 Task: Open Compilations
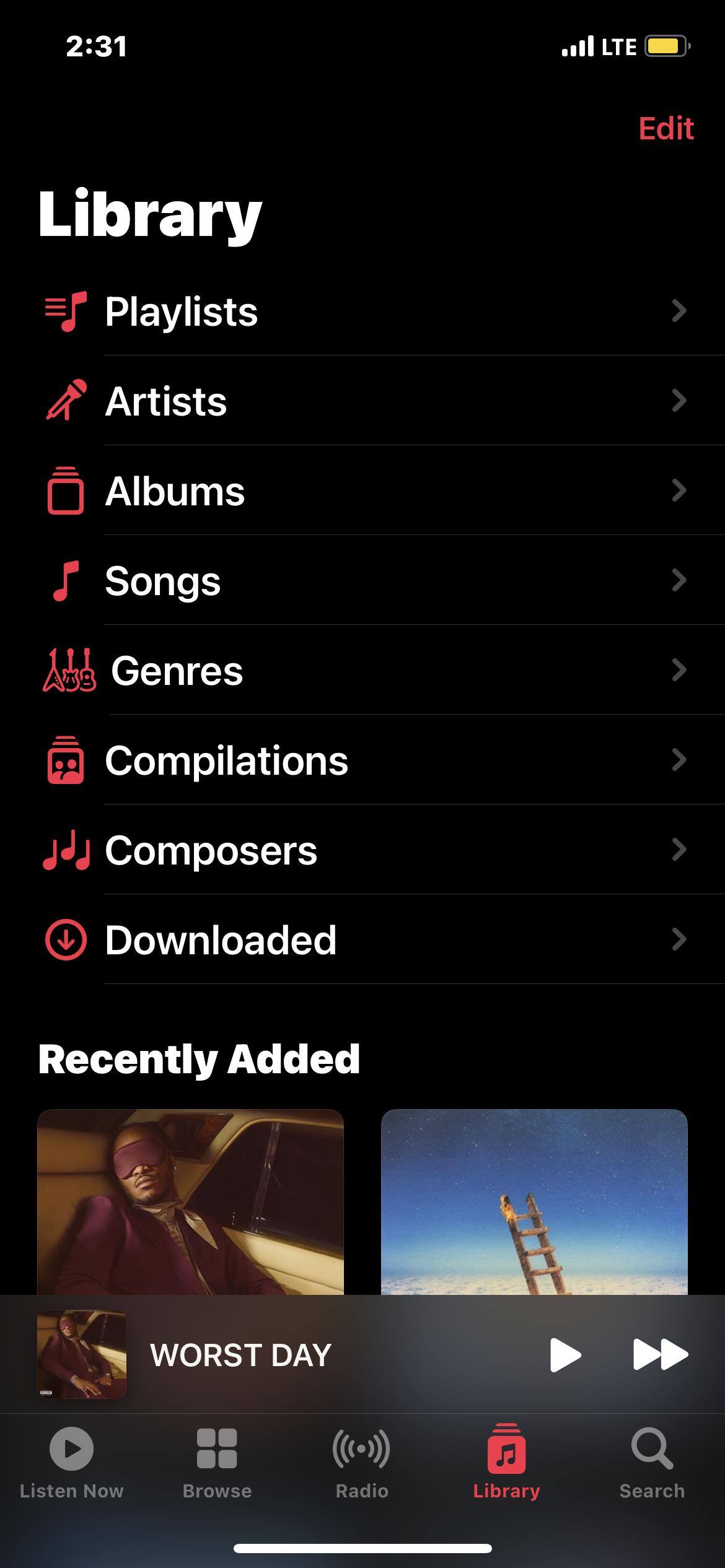tap(362, 760)
